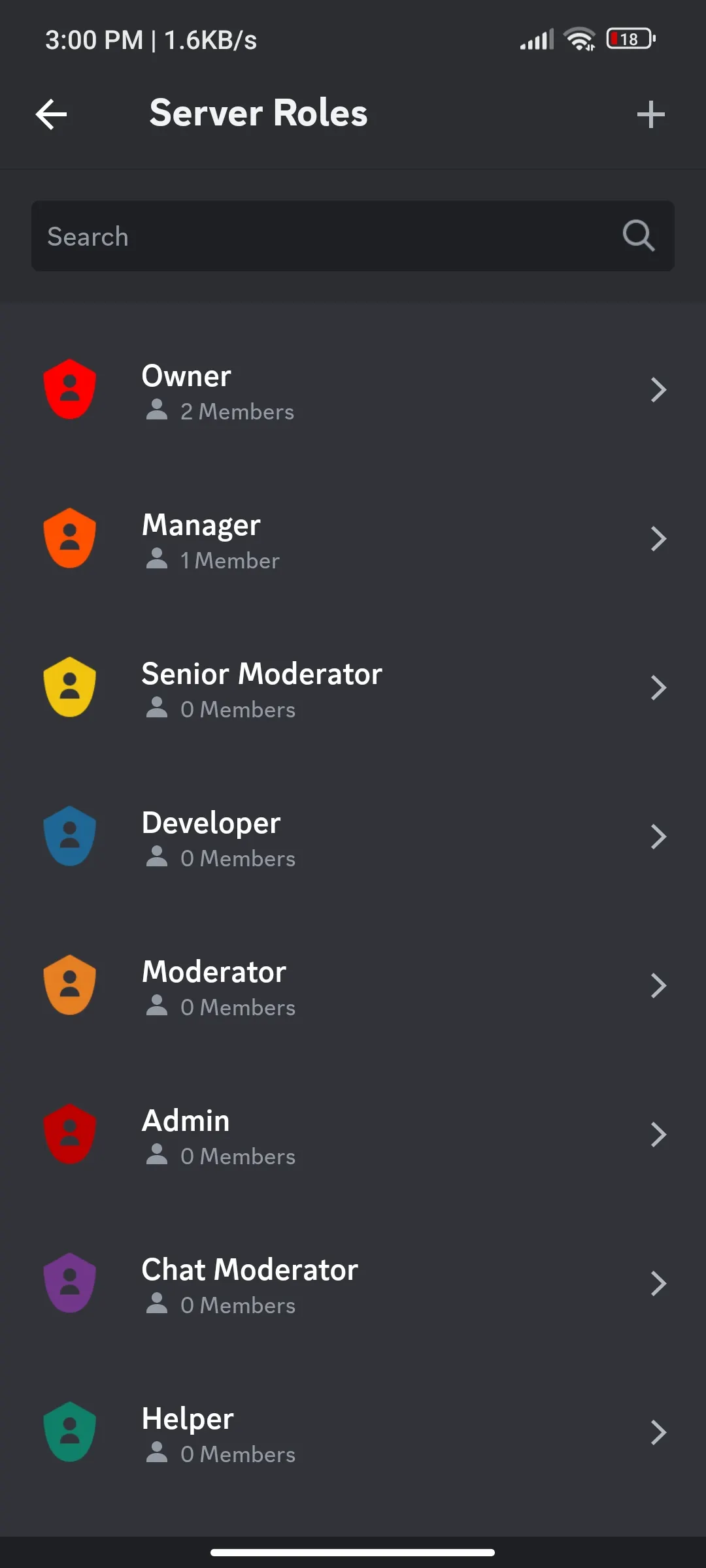Open the Manager role
The height and width of the screenshot is (1568, 706).
(353, 540)
